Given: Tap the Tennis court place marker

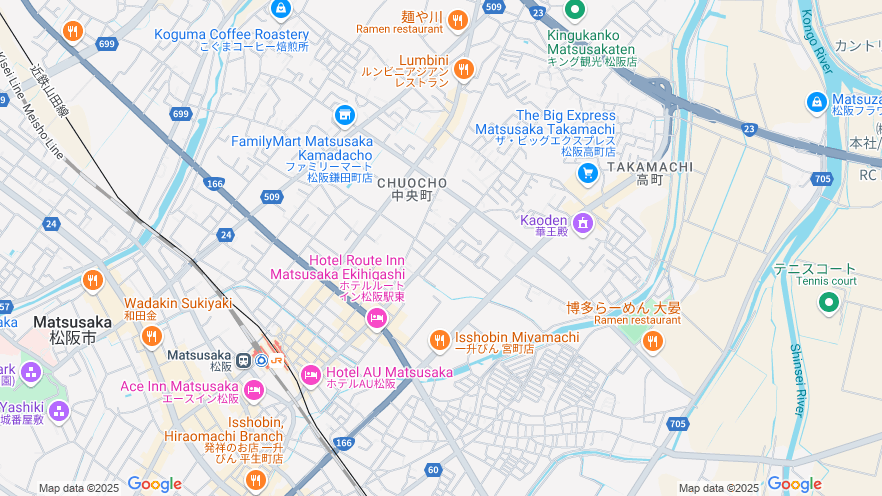Looking at the screenshot, I should (828, 301).
